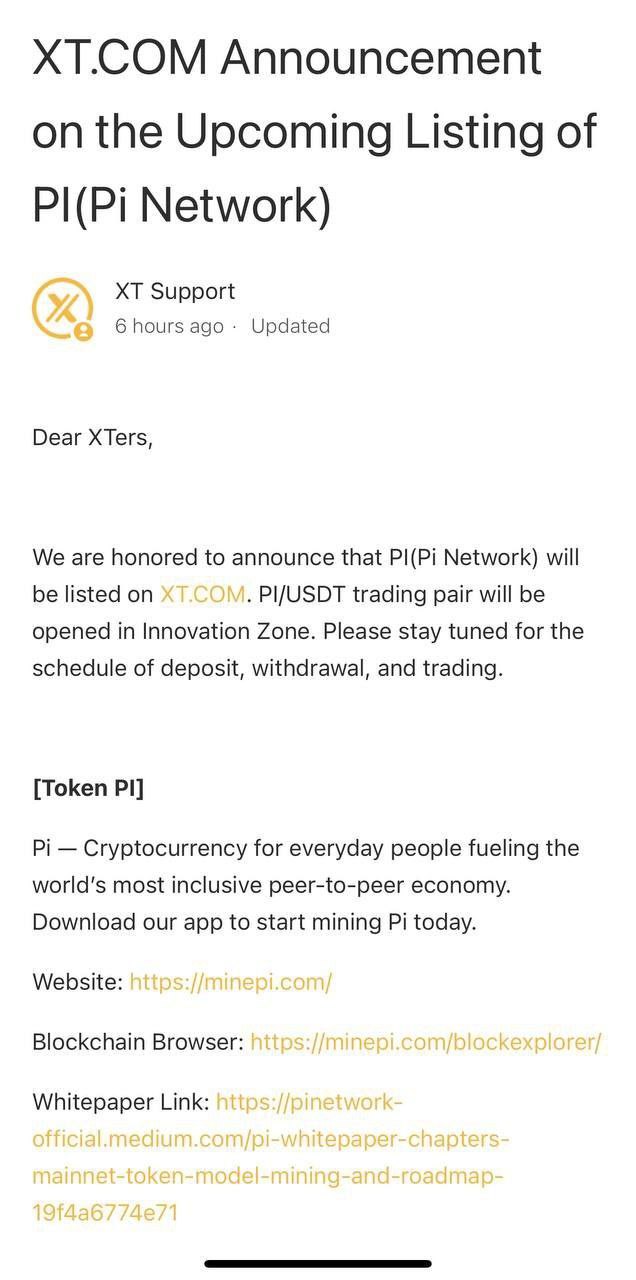Screen dimensions: 636x1280
Task: Open the XT Support author profile
Action: coord(175,292)
